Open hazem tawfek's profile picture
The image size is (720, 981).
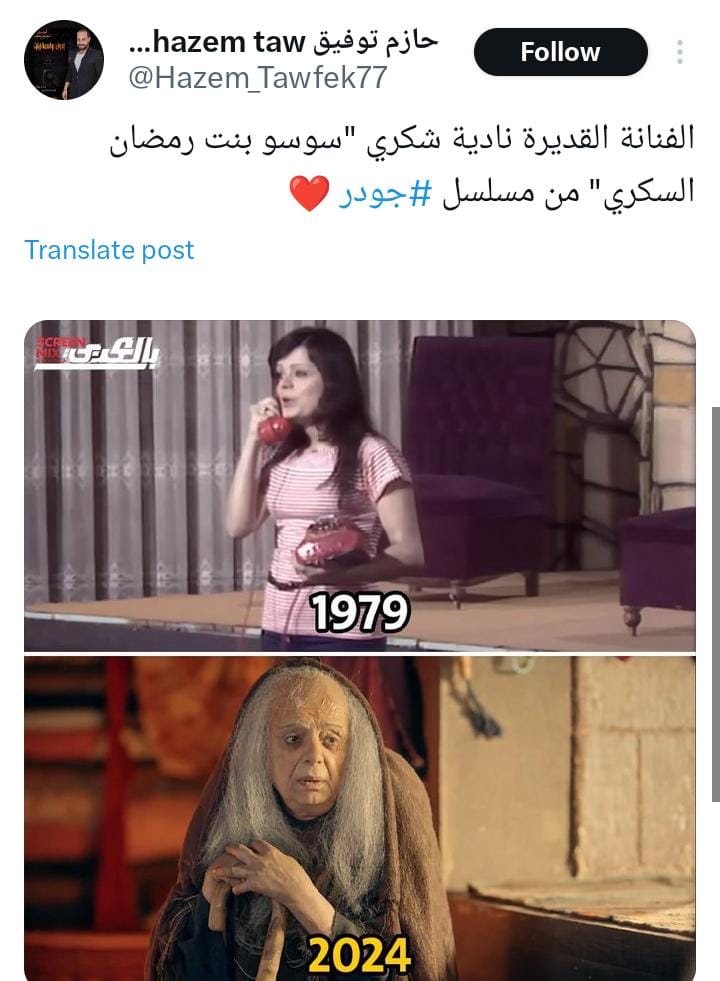64,60
